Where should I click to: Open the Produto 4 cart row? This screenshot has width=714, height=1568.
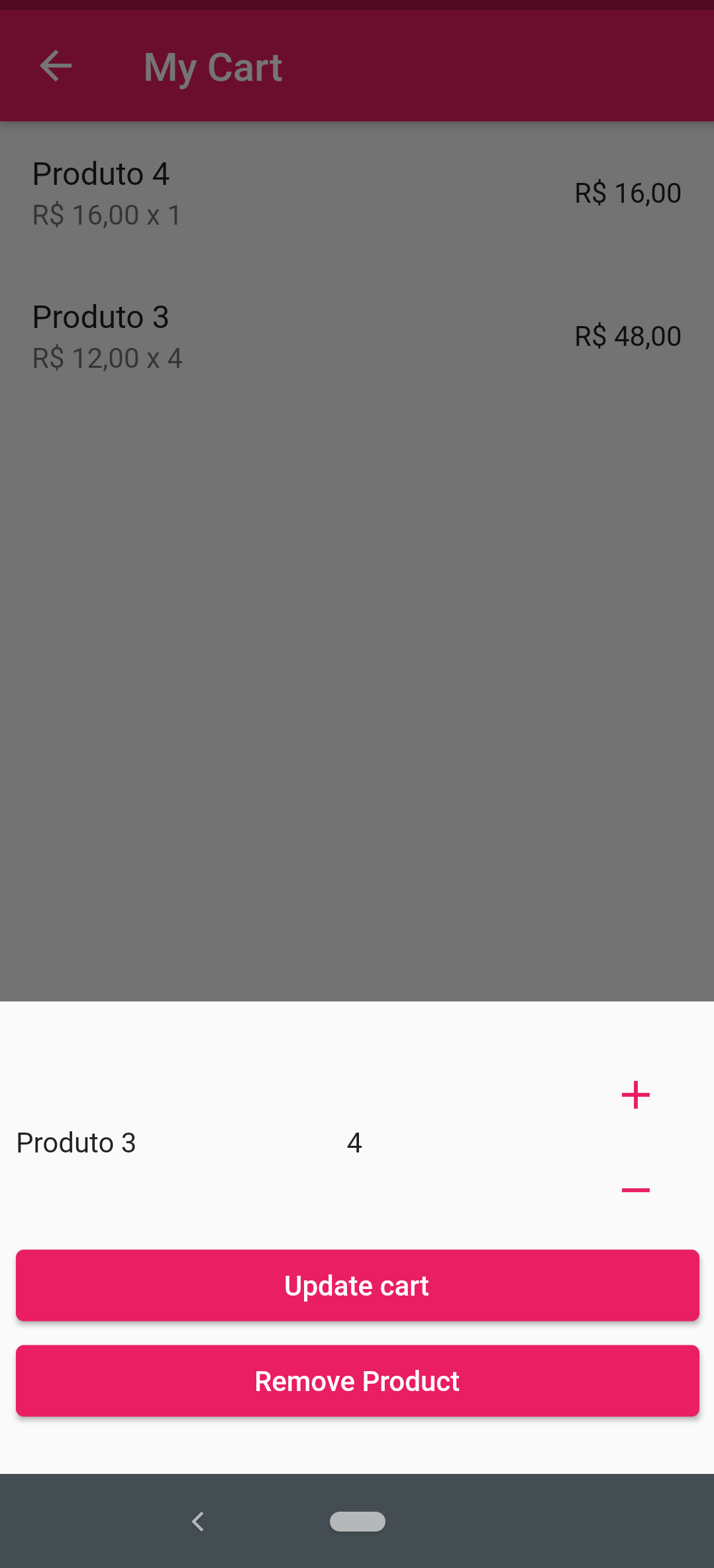[357, 194]
